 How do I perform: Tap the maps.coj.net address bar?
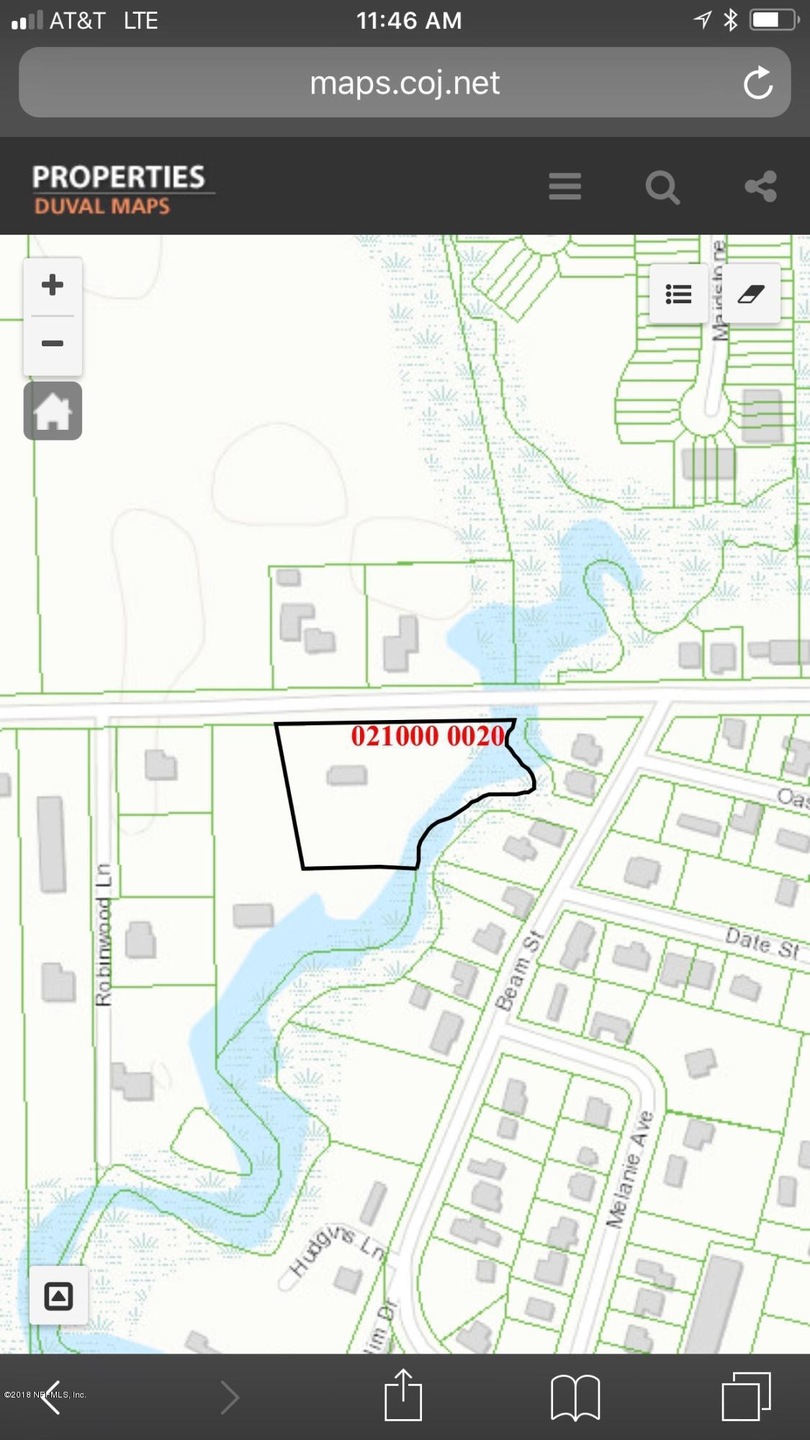405,83
